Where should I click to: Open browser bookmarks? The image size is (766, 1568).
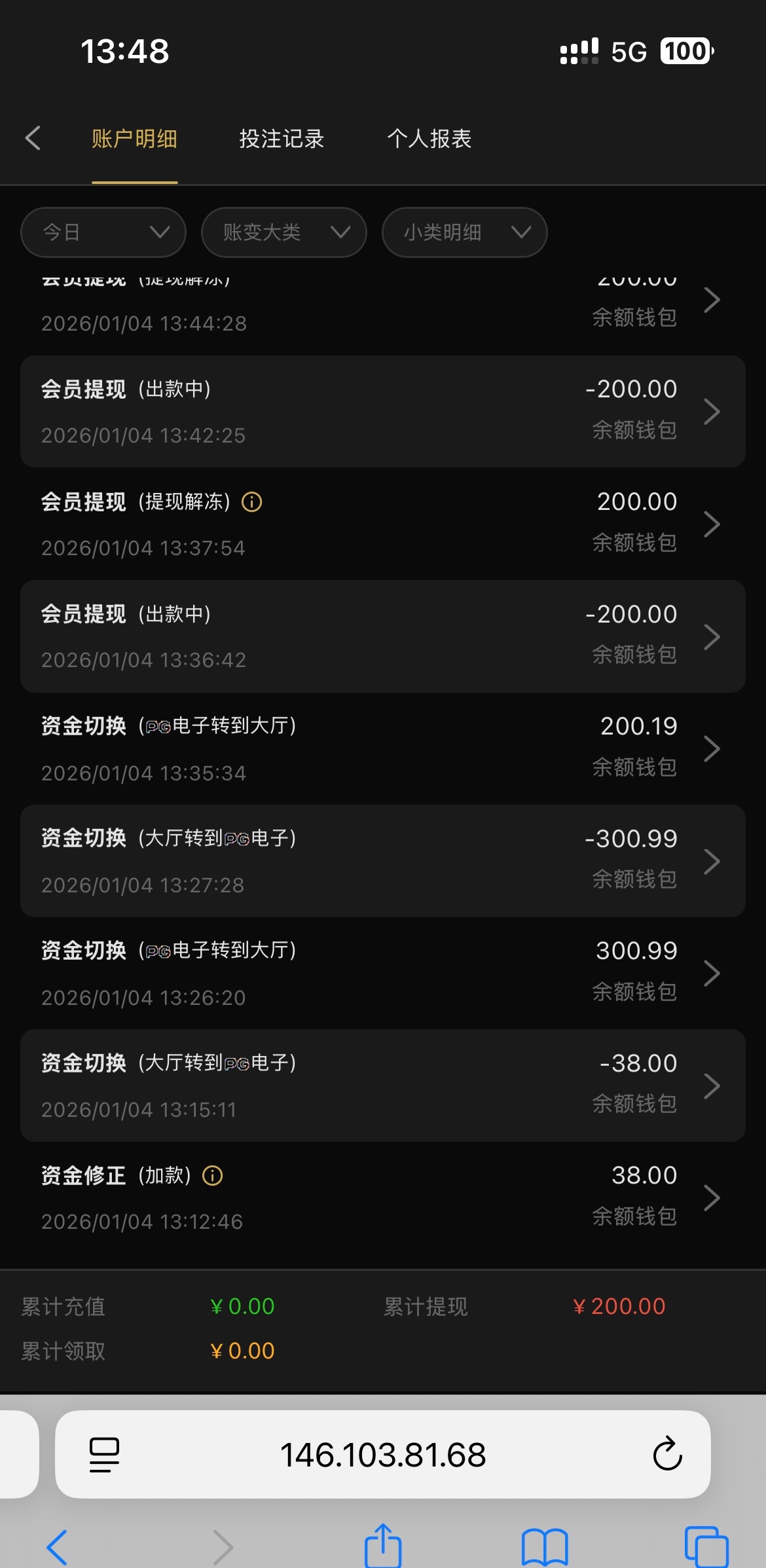click(545, 1546)
